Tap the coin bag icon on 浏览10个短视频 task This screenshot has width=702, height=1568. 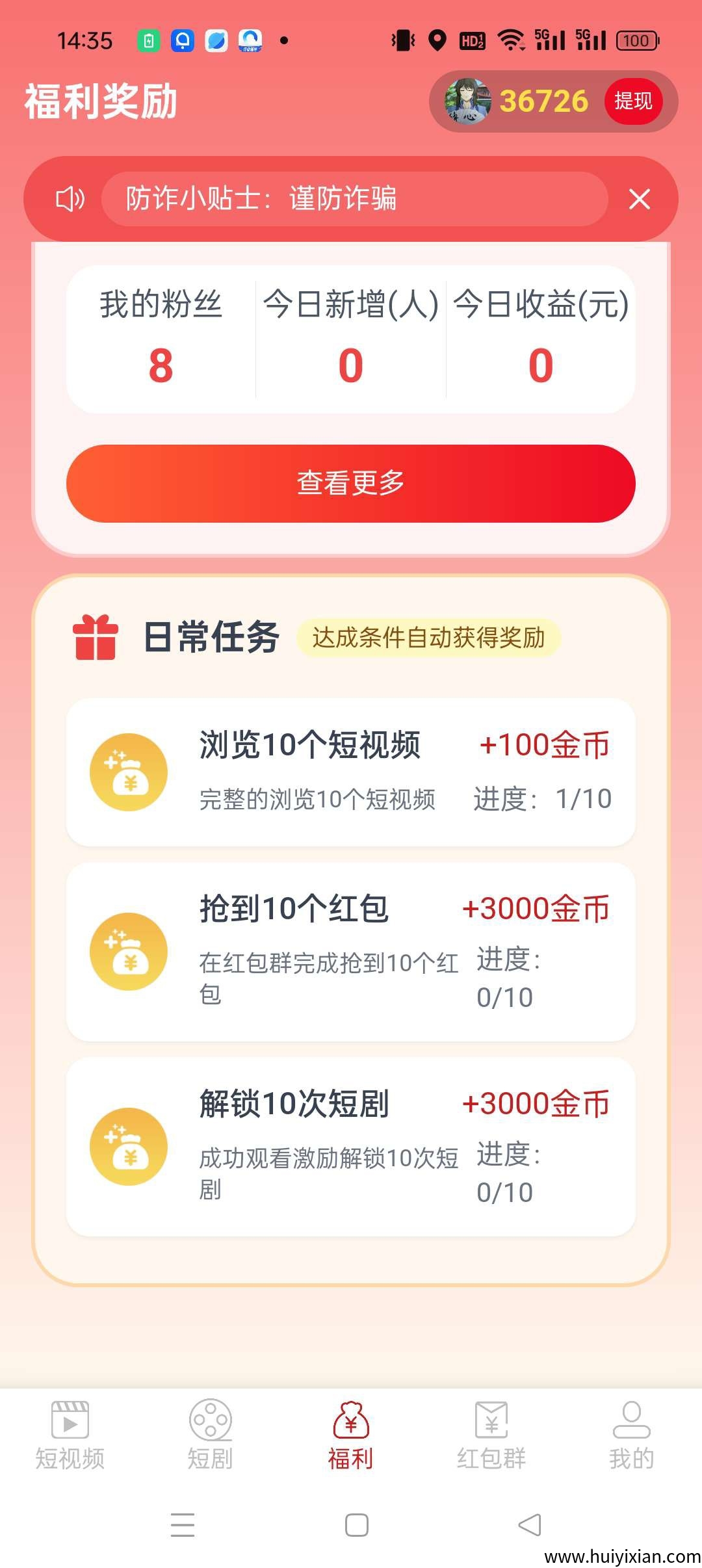coord(129,771)
